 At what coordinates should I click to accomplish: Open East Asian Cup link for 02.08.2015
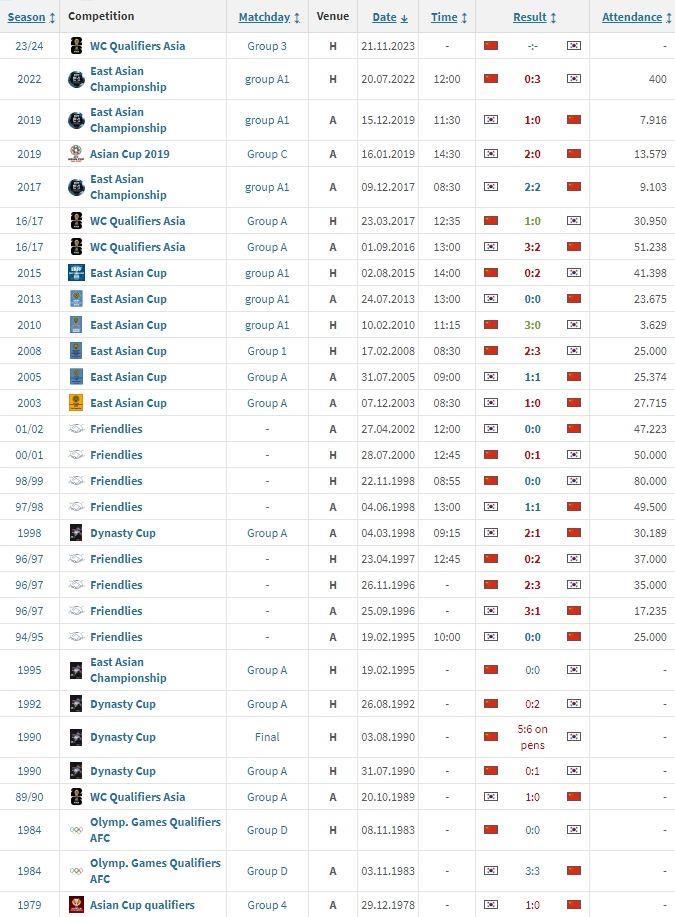(x=128, y=273)
